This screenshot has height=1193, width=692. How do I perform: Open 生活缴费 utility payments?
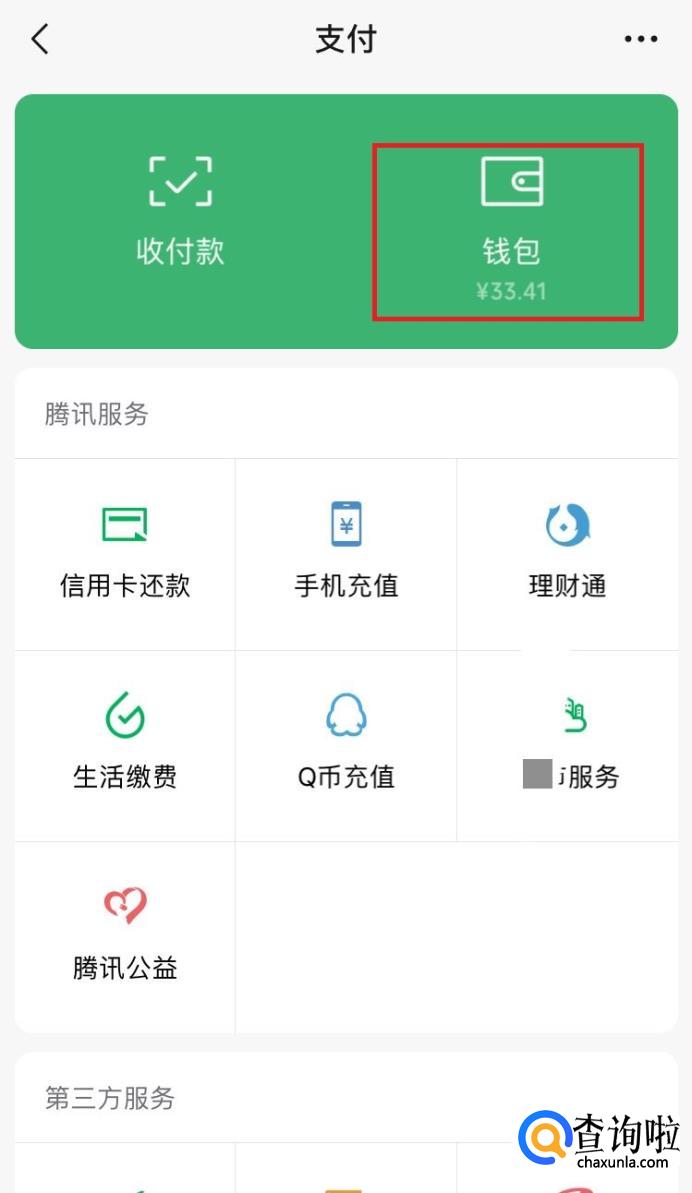(x=125, y=745)
